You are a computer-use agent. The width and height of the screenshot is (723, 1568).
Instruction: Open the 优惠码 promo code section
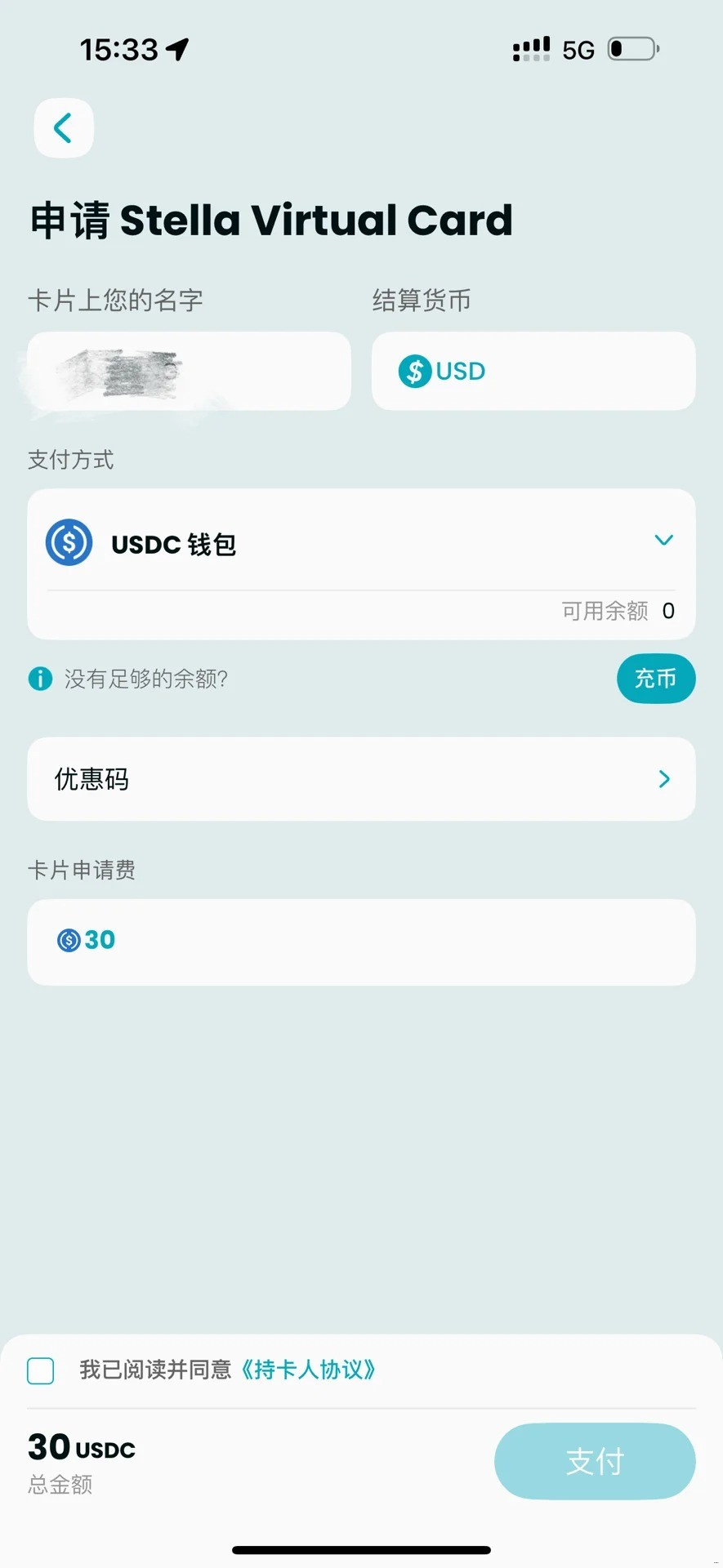(x=361, y=778)
